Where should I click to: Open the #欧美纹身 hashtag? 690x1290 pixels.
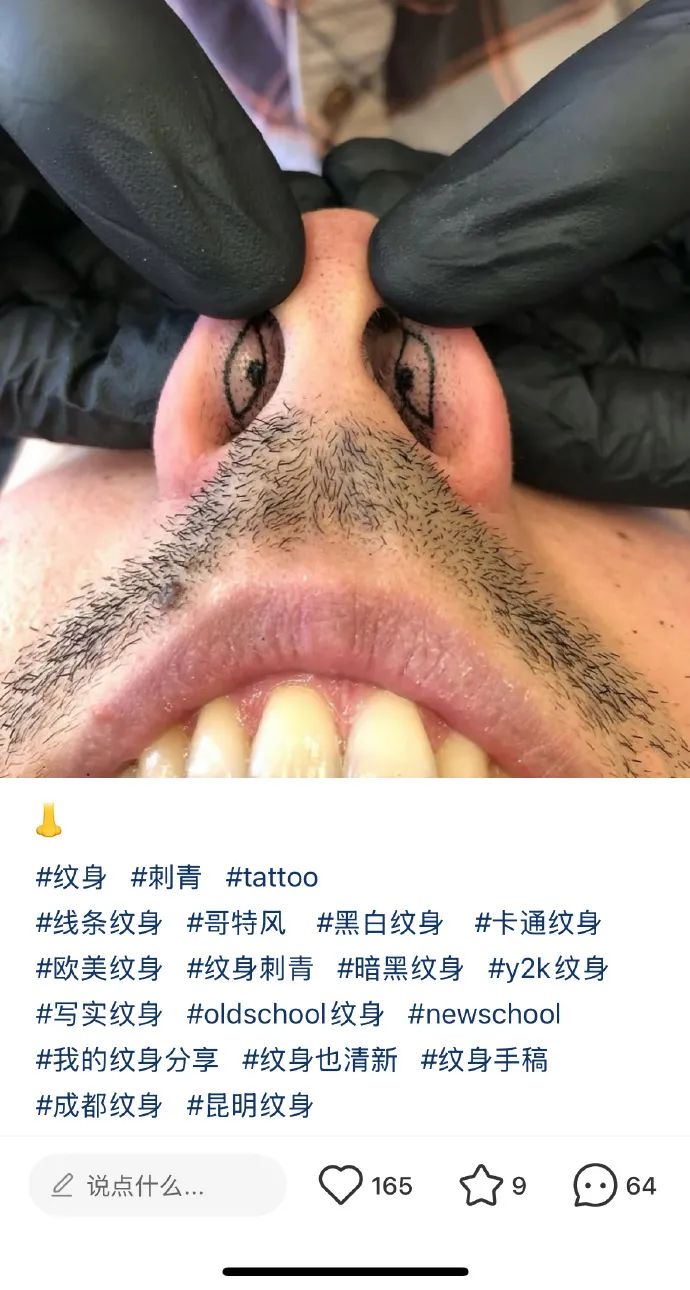click(x=99, y=969)
